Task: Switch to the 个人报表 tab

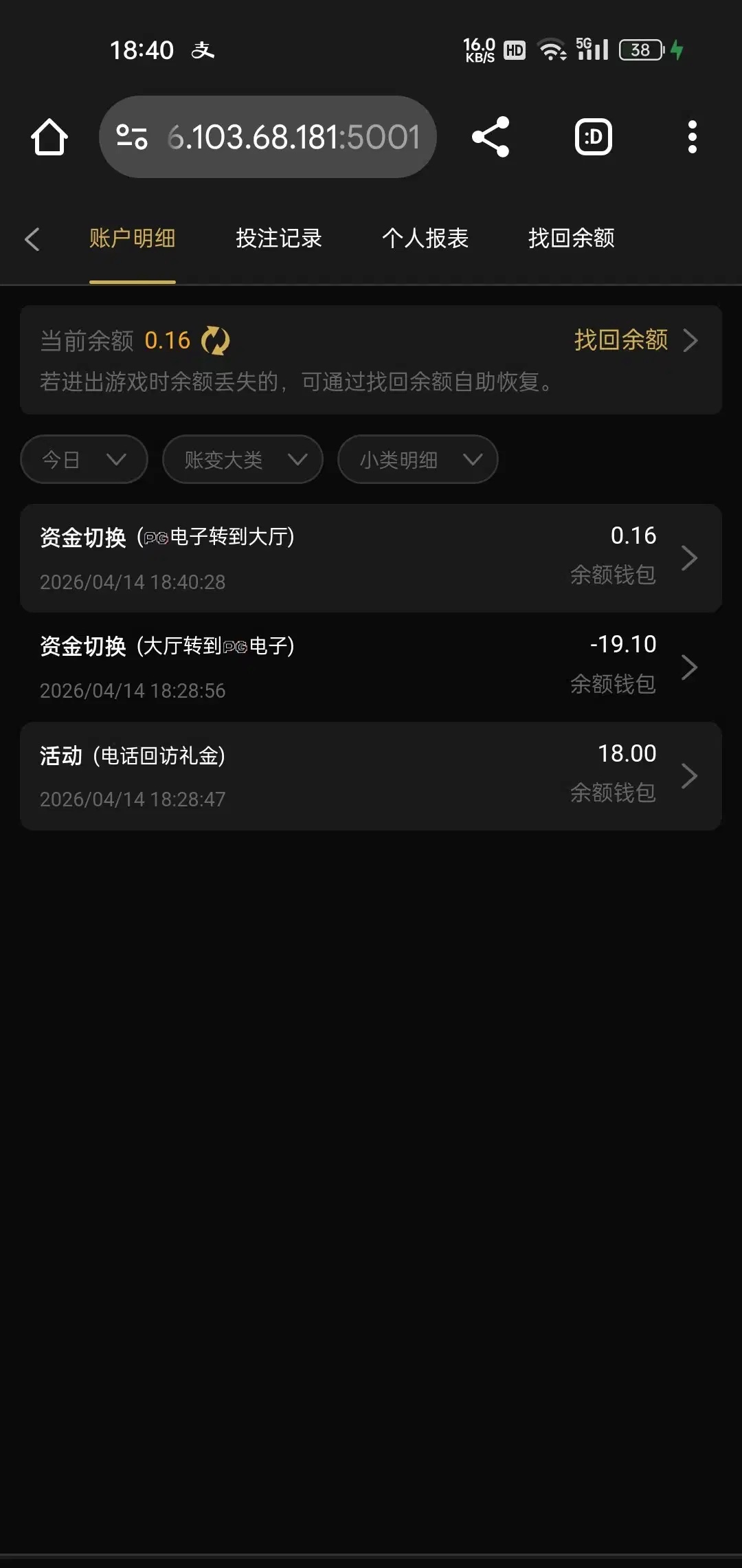Action: click(x=425, y=239)
